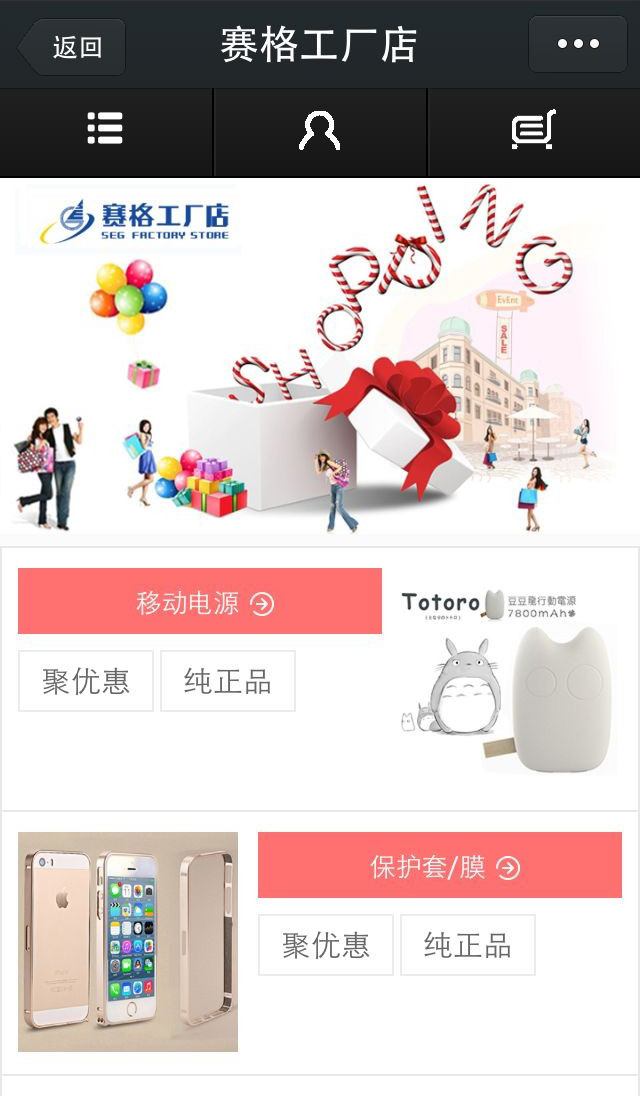This screenshot has width=640, height=1096.
Task: Open the Shopping promotional banner
Action: (x=320, y=356)
